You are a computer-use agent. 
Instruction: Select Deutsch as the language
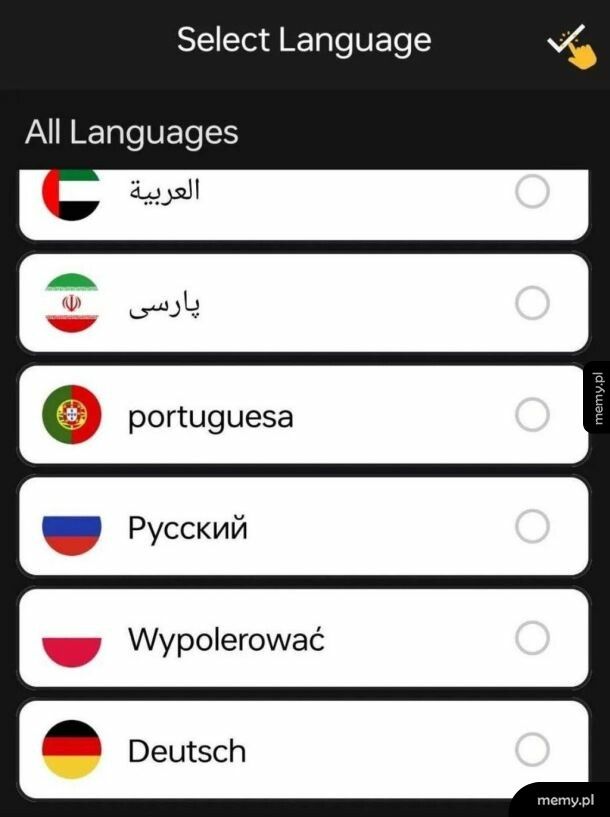pyautogui.click(x=532, y=749)
